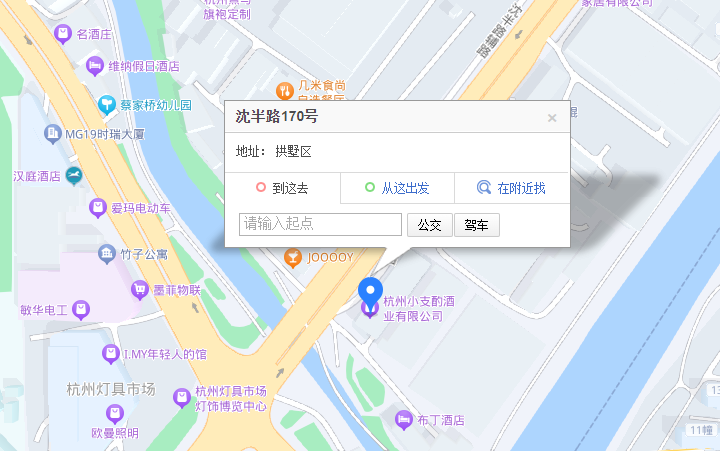
Task: Get 驾车 driving directions
Action: pos(477,225)
